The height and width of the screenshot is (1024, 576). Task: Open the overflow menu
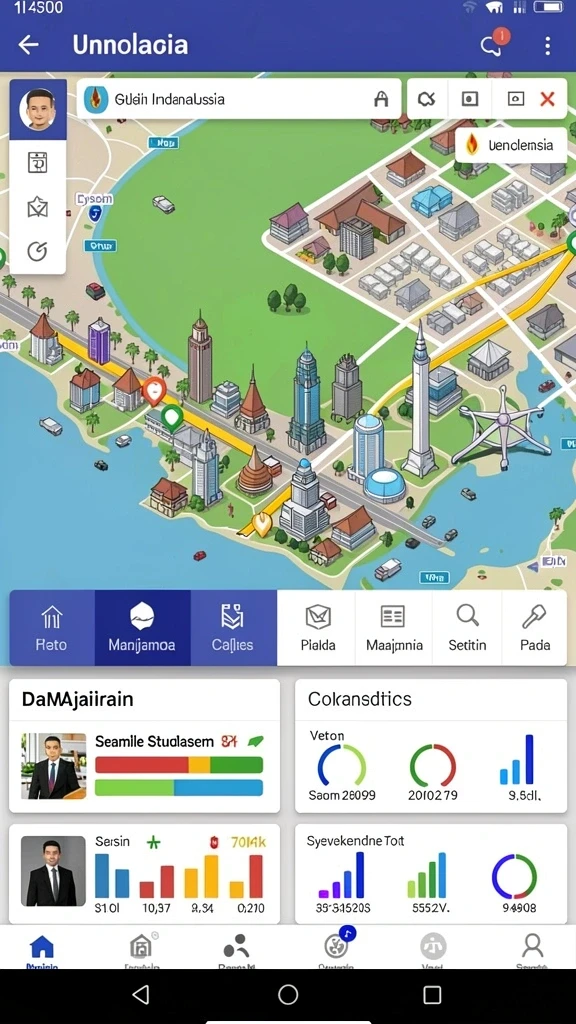pyautogui.click(x=547, y=45)
